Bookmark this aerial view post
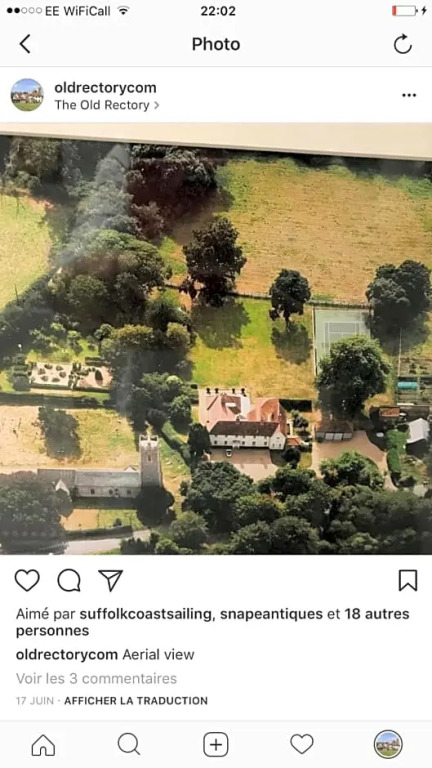This screenshot has width=432, height=768. pyautogui.click(x=408, y=580)
